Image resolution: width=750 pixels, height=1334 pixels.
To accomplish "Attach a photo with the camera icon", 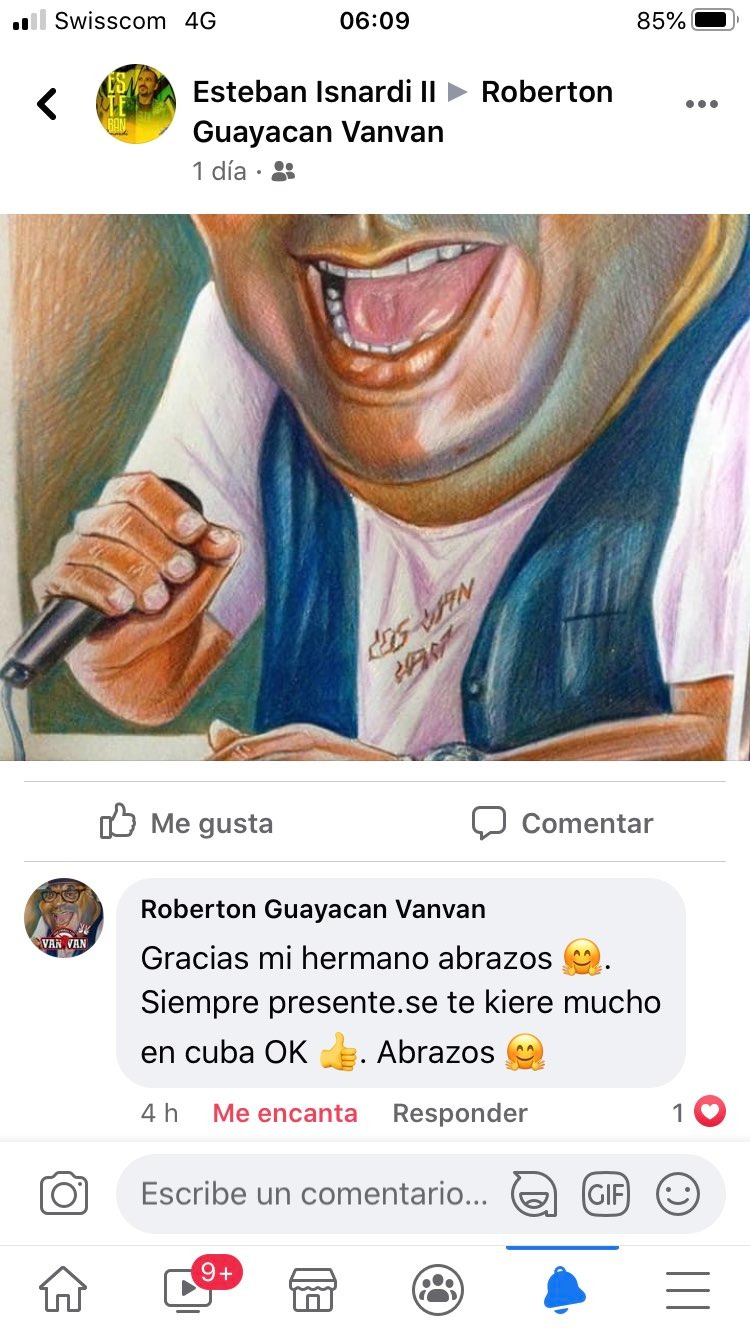I will tap(64, 1194).
